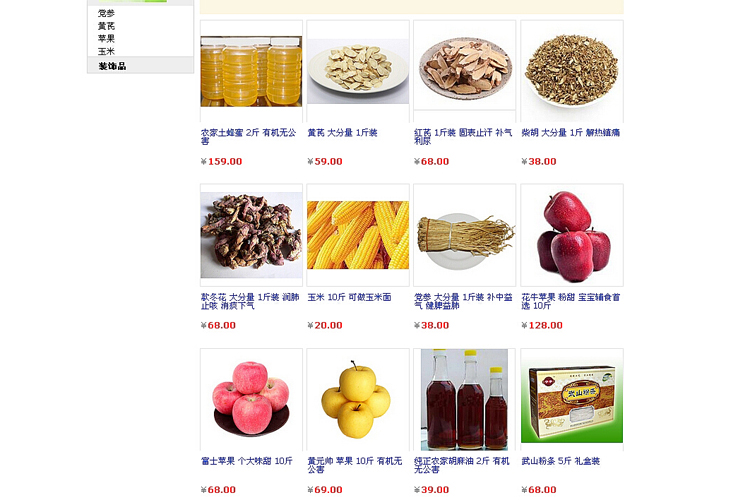Open the 黄芪 大分量 1斤装 title link
This screenshot has width=750, height=500.
pos(342,132)
